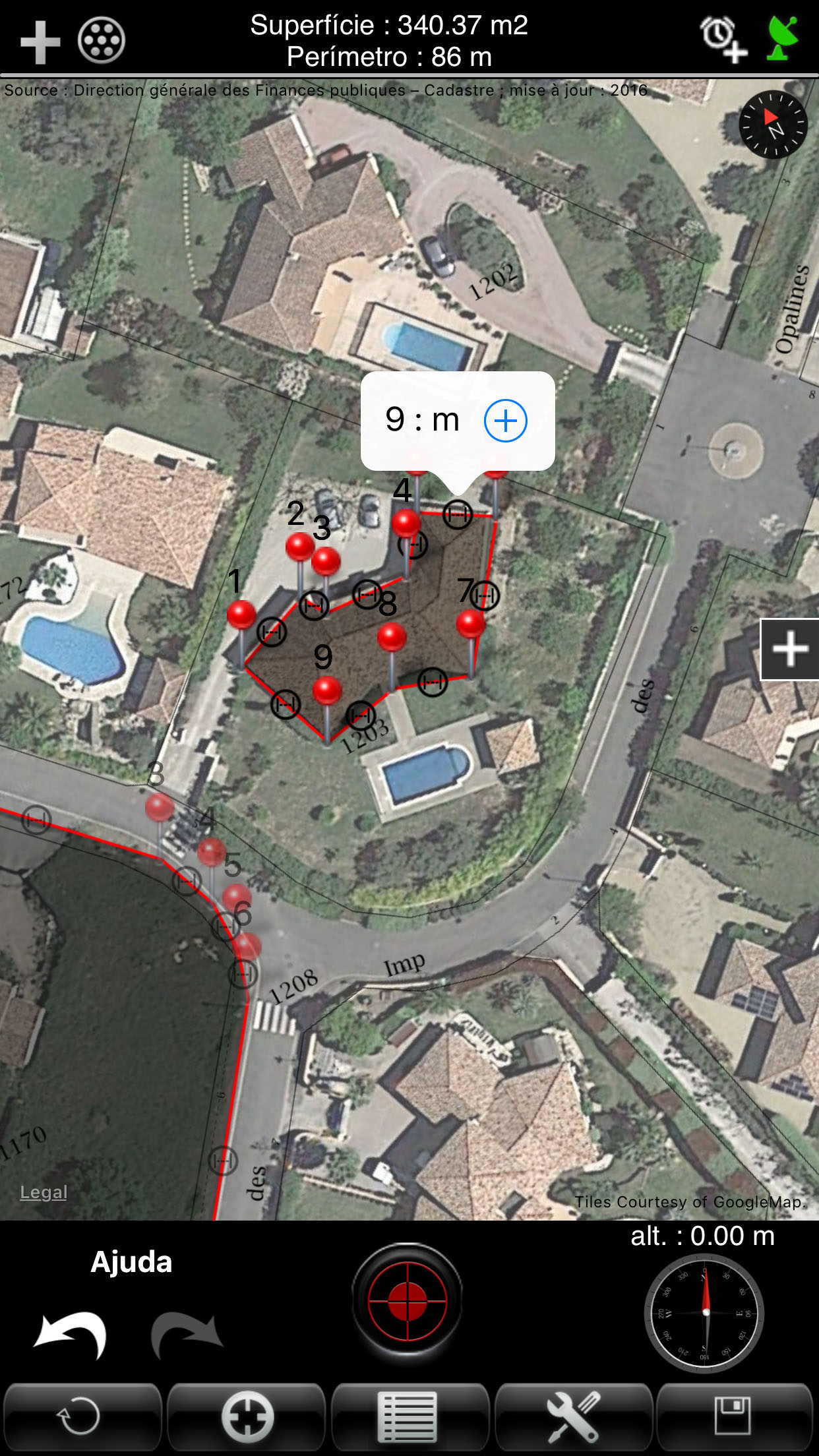Tap the plus button on the right edge of the map
This screenshot has width=819, height=1456.
(x=790, y=650)
